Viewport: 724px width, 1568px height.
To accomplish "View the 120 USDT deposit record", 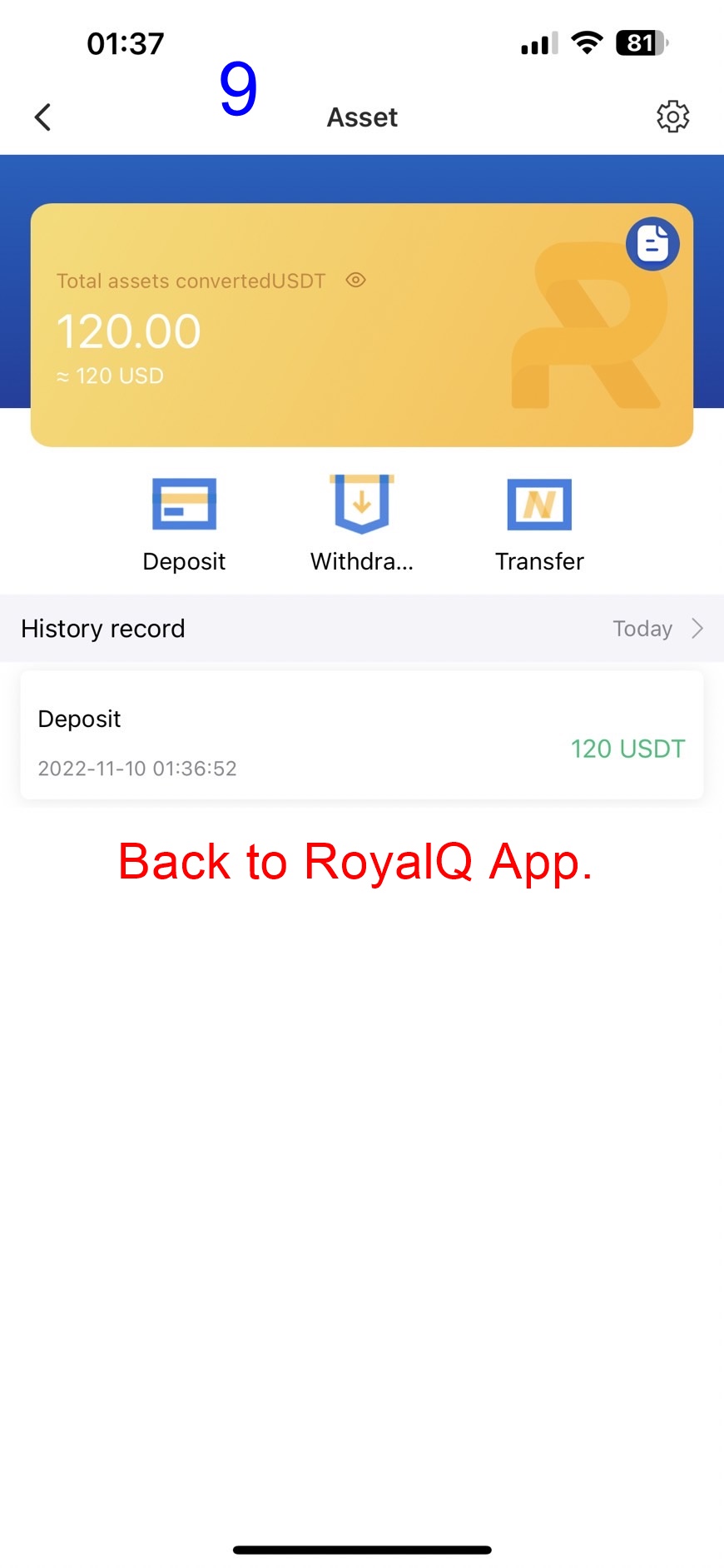I will tap(361, 736).
